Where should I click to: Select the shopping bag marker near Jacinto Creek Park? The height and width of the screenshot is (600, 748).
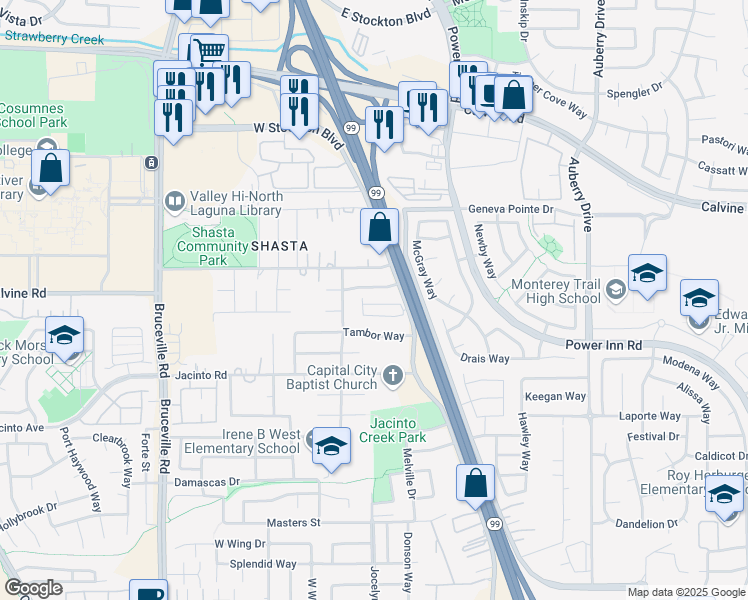pyautogui.click(x=476, y=483)
